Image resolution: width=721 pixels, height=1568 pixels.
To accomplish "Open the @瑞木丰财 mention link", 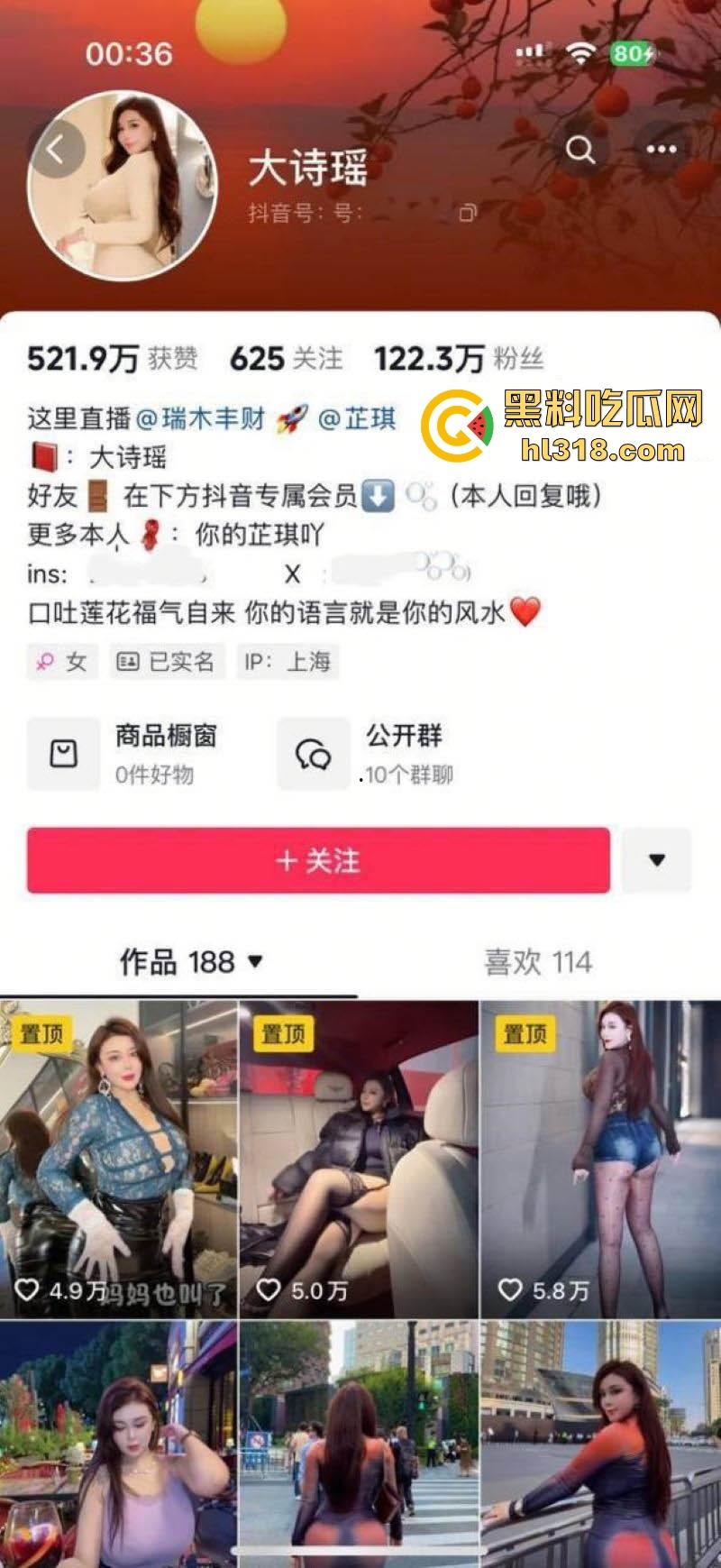I will (x=200, y=418).
